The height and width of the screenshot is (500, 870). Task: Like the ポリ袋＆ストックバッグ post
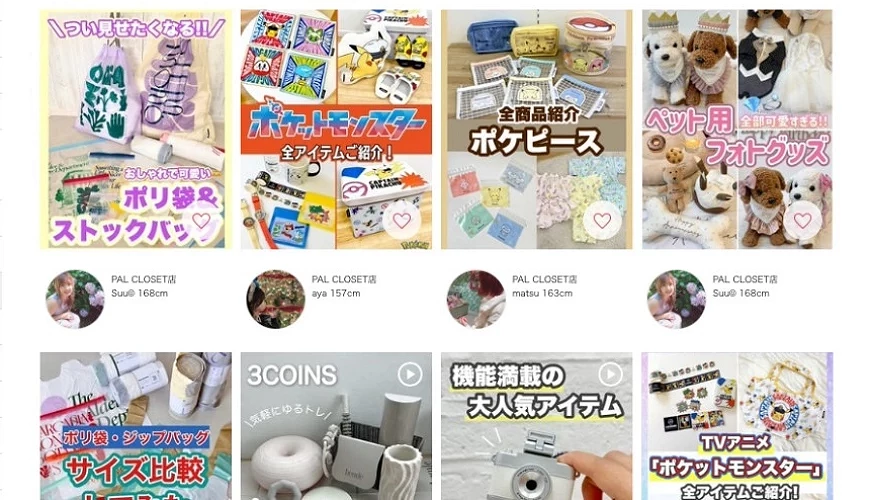click(202, 221)
